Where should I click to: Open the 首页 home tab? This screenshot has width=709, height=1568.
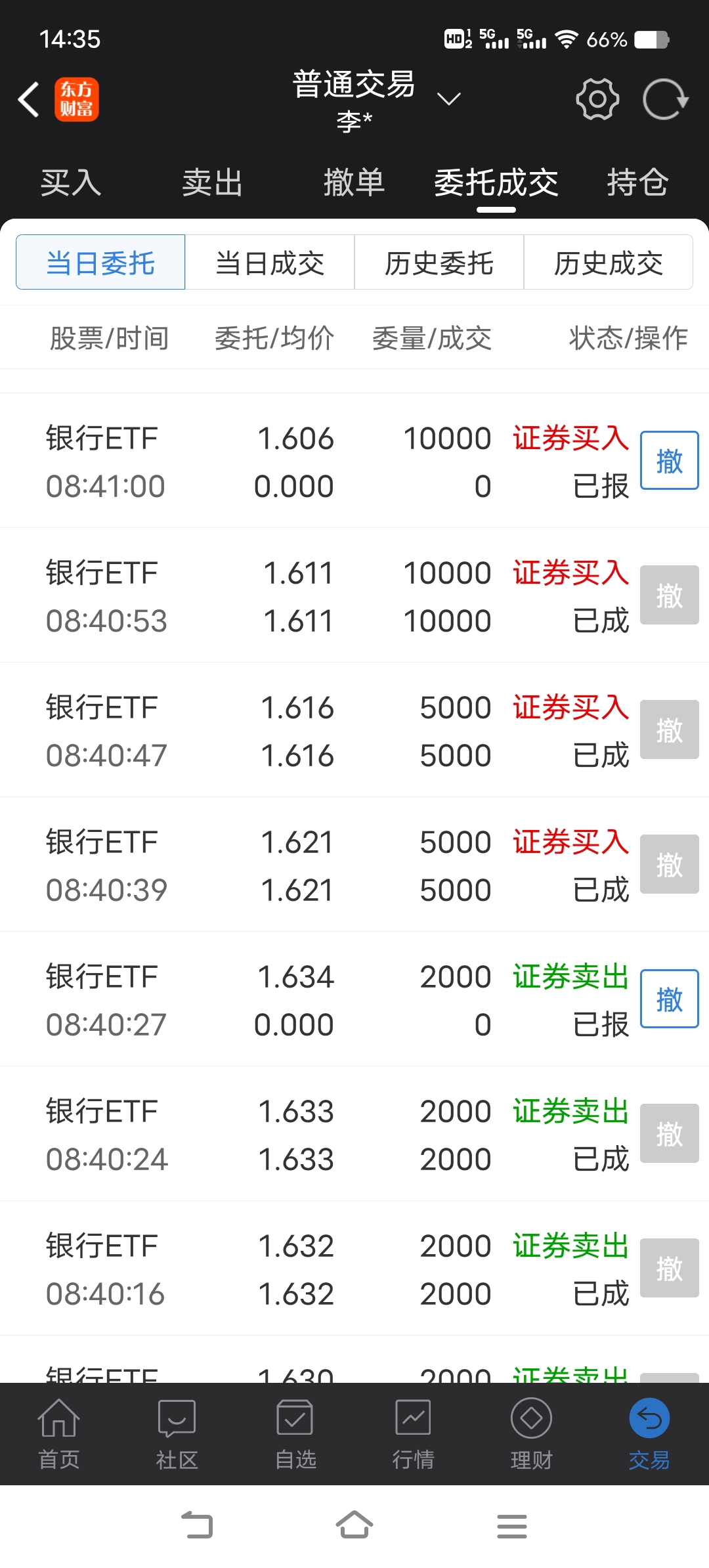click(59, 1434)
